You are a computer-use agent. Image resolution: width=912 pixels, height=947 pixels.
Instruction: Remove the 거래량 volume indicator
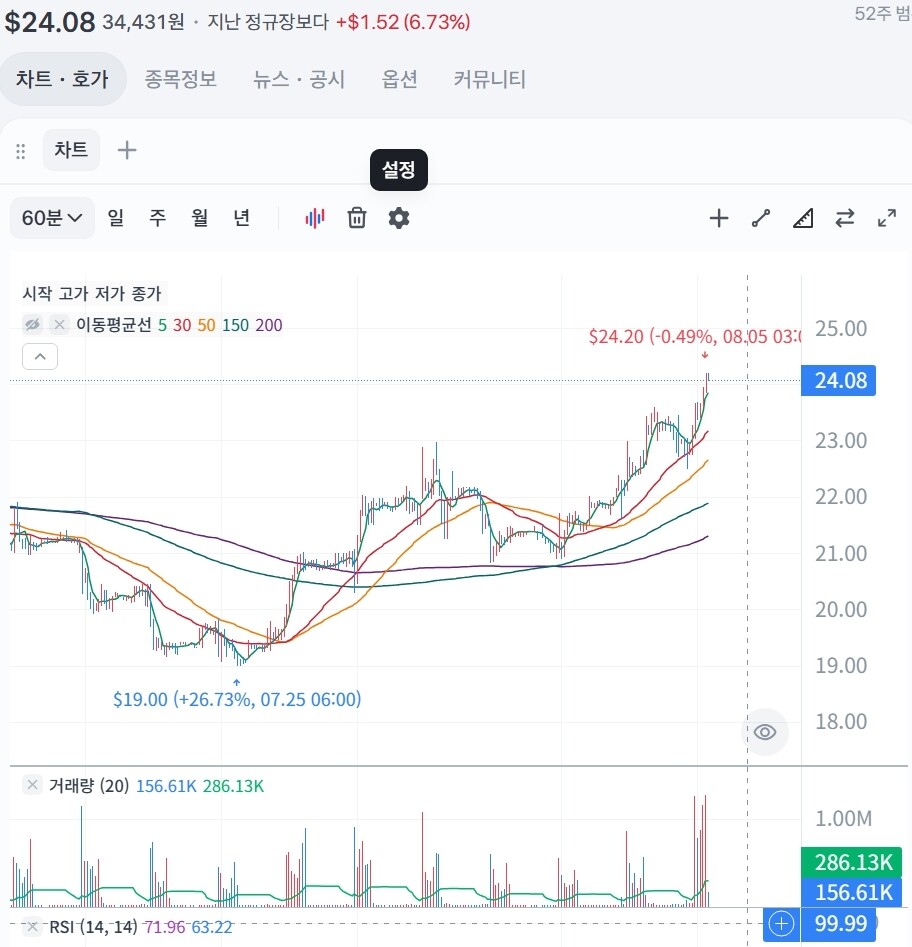pos(33,785)
